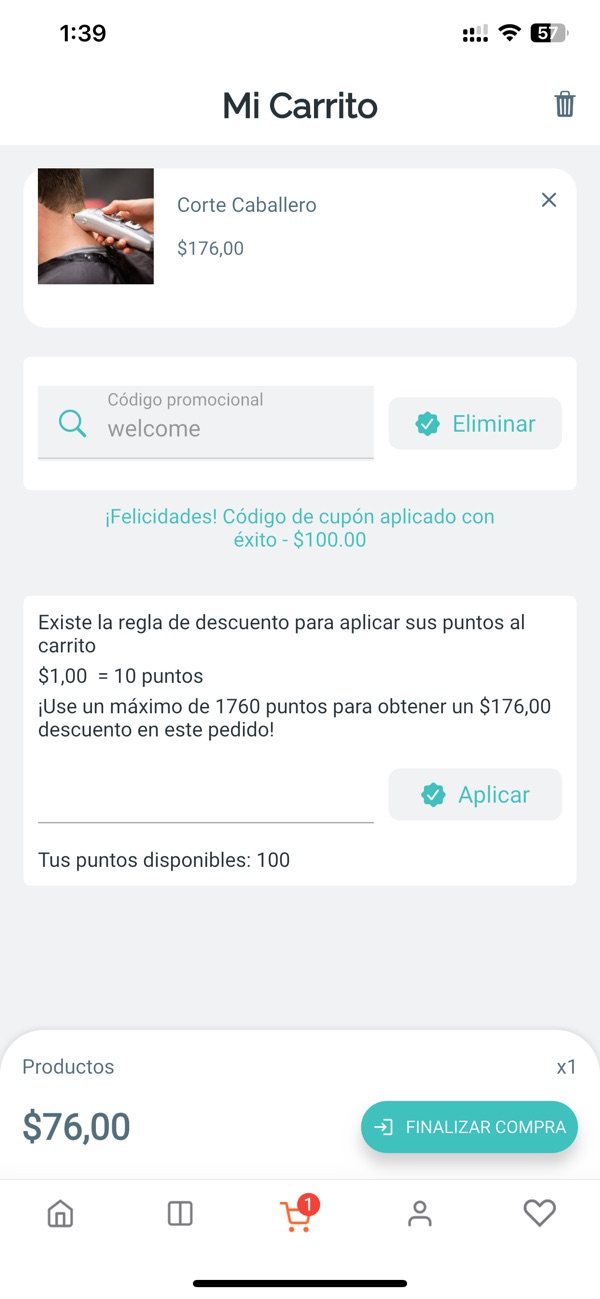Image resolution: width=600 pixels, height=1299 pixels.
Task: Switch to the profile tab
Action: [x=420, y=1214]
